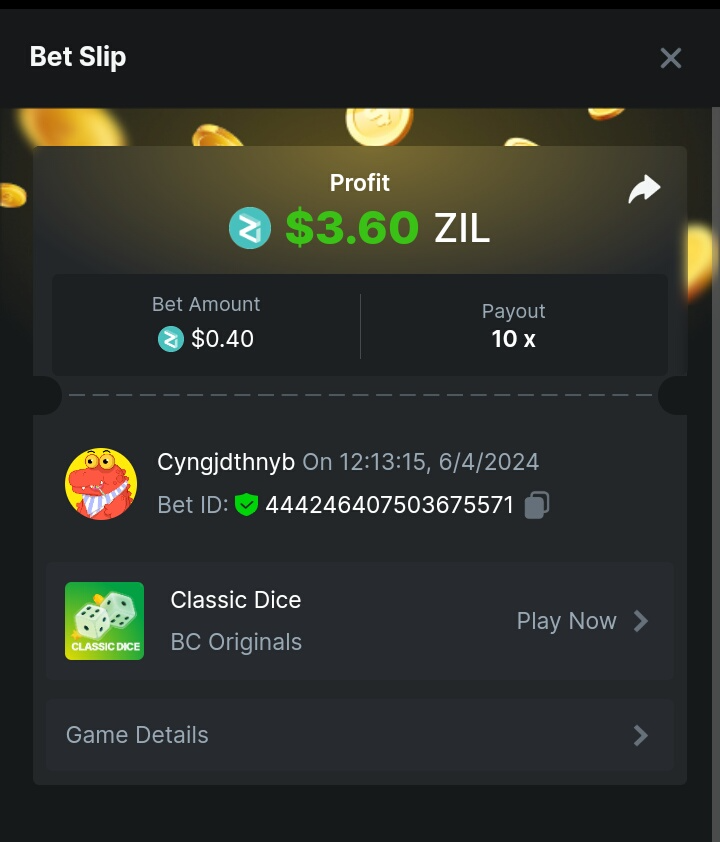Open Cyngjdthnyb's profile avatar
This screenshot has width=720, height=842.
point(101,484)
